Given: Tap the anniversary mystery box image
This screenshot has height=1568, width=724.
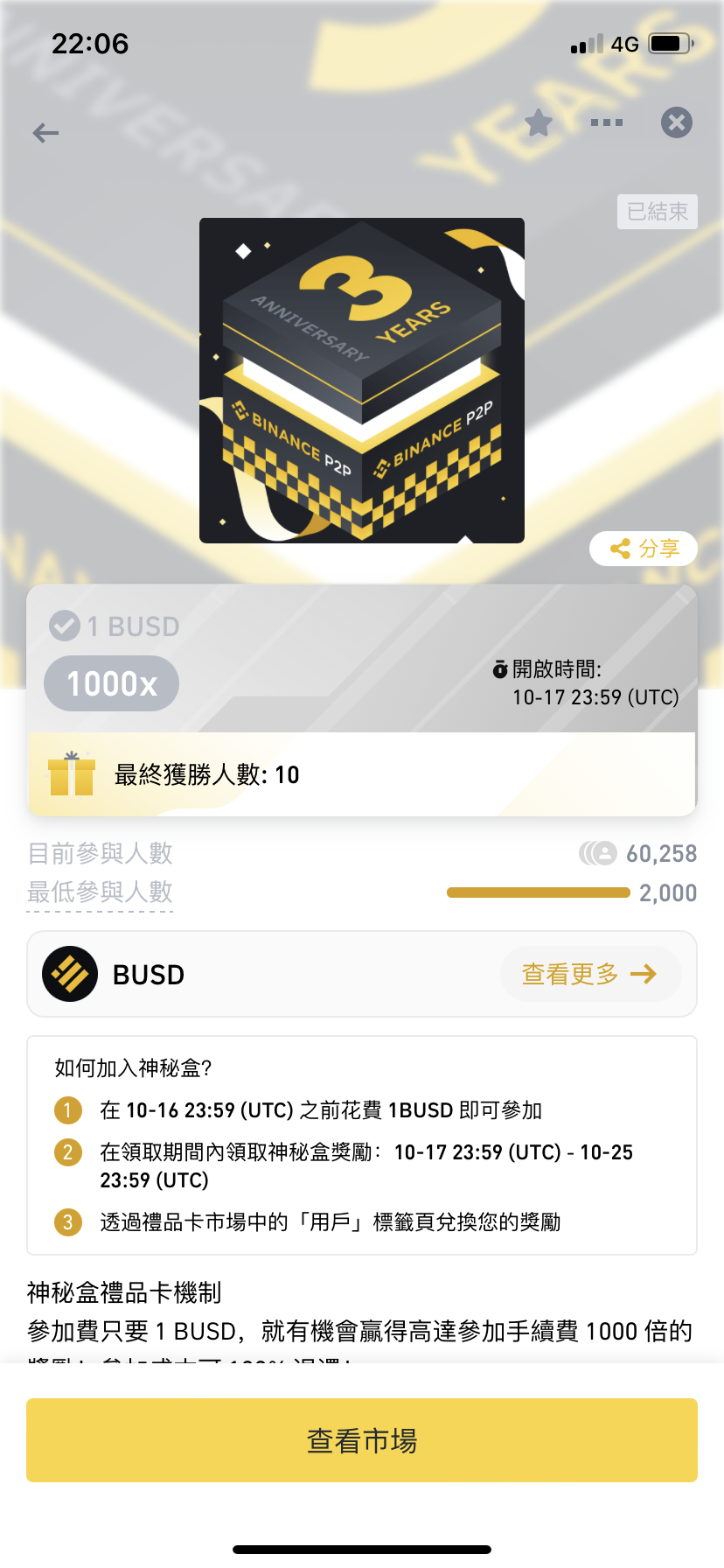Looking at the screenshot, I should [x=361, y=379].
